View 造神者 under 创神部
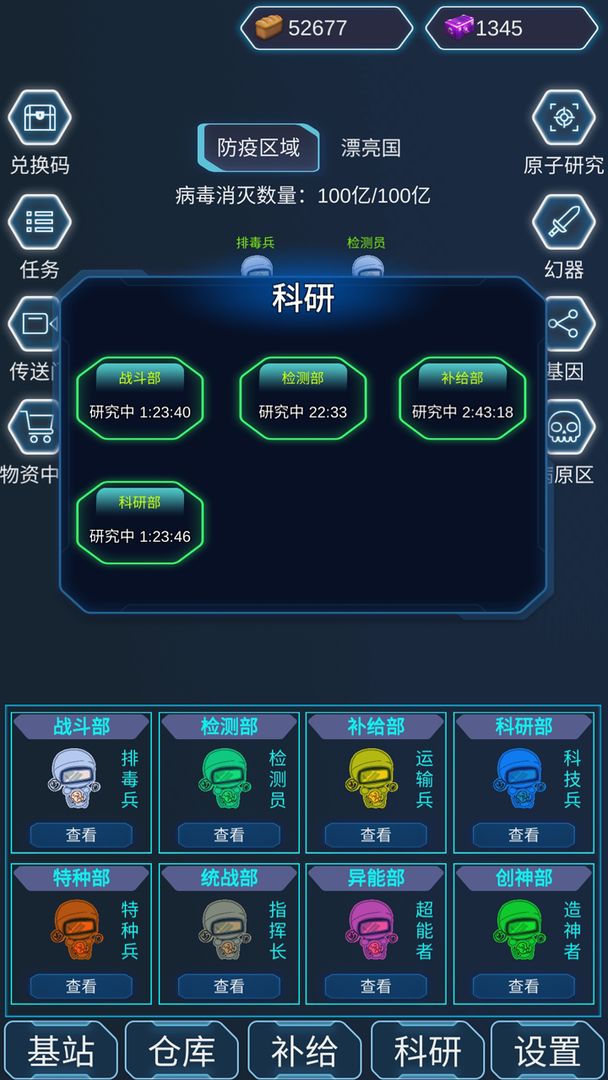The width and height of the screenshot is (608, 1080). (523, 986)
